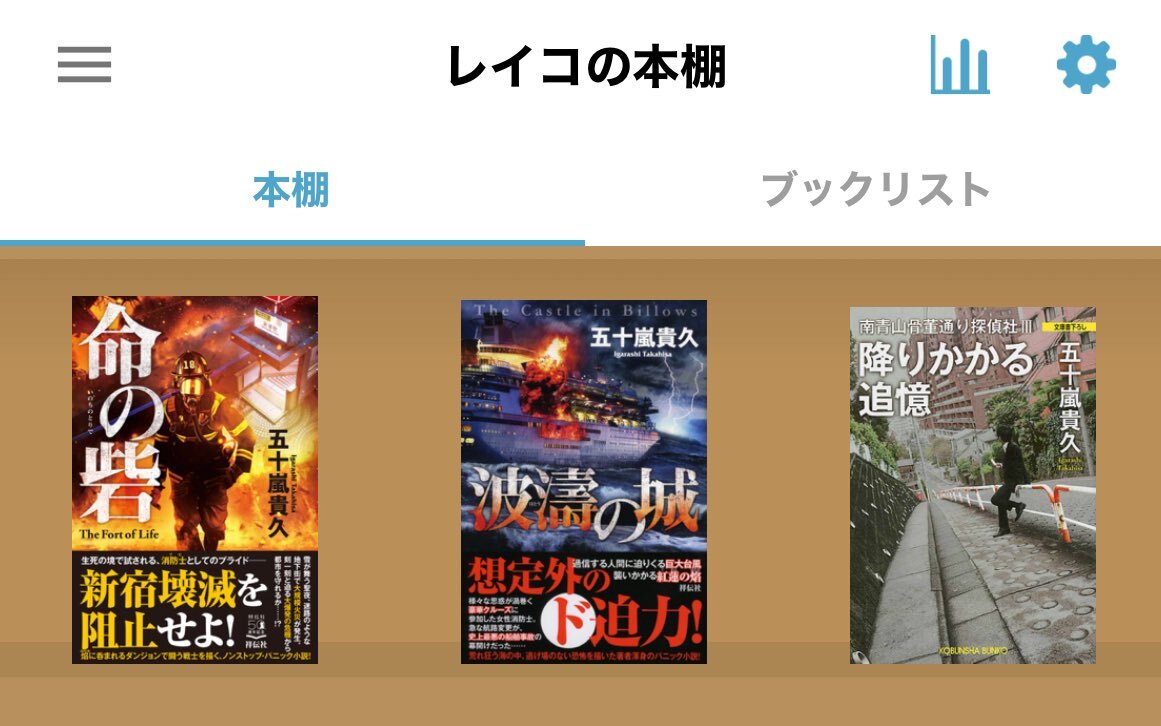The width and height of the screenshot is (1161, 726).
Task: Open the settings gear
Action: (1086, 65)
